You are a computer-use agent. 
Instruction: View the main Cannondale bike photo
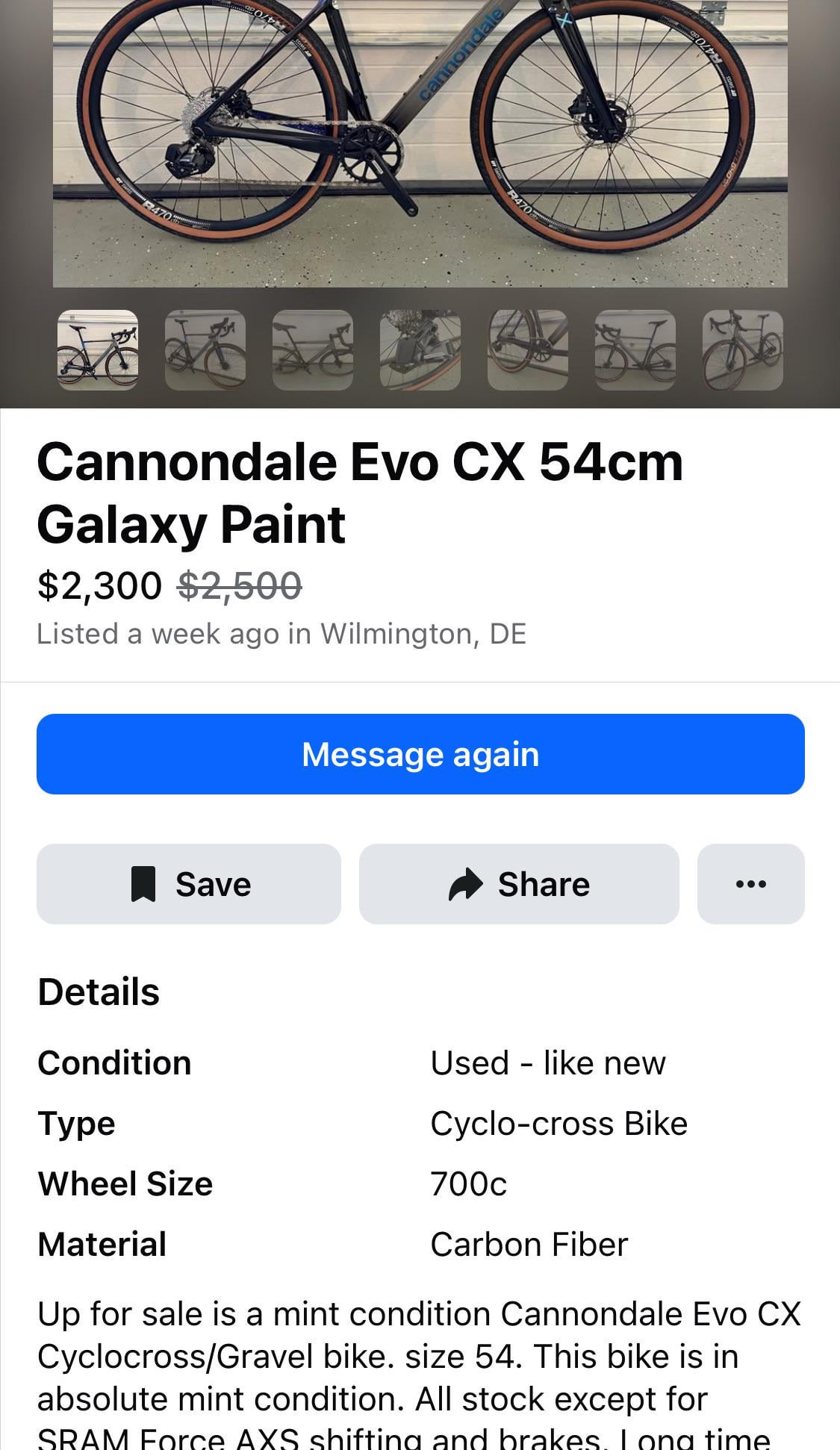(x=420, y=142)
